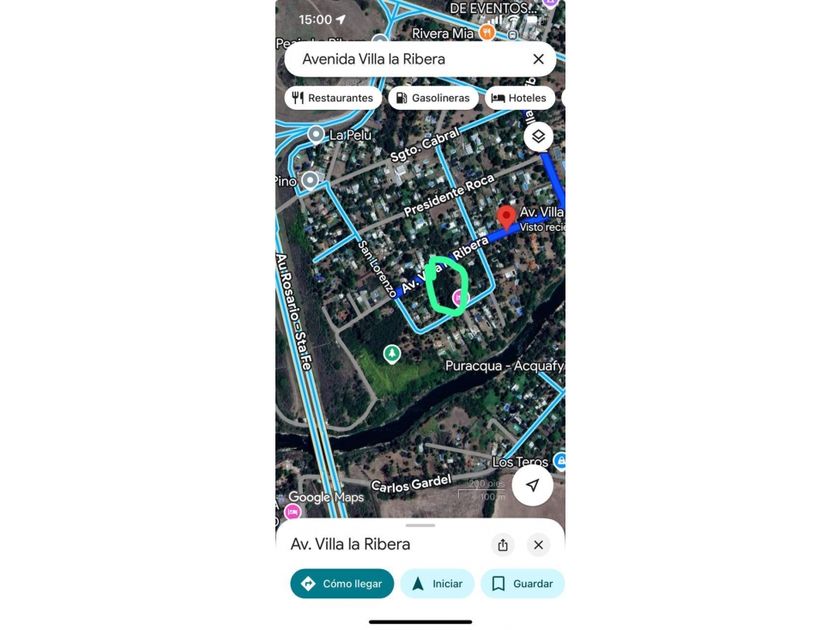840x630 pixels.
Task: Open the La Pelu place marker
Action: tap(316, 134)
